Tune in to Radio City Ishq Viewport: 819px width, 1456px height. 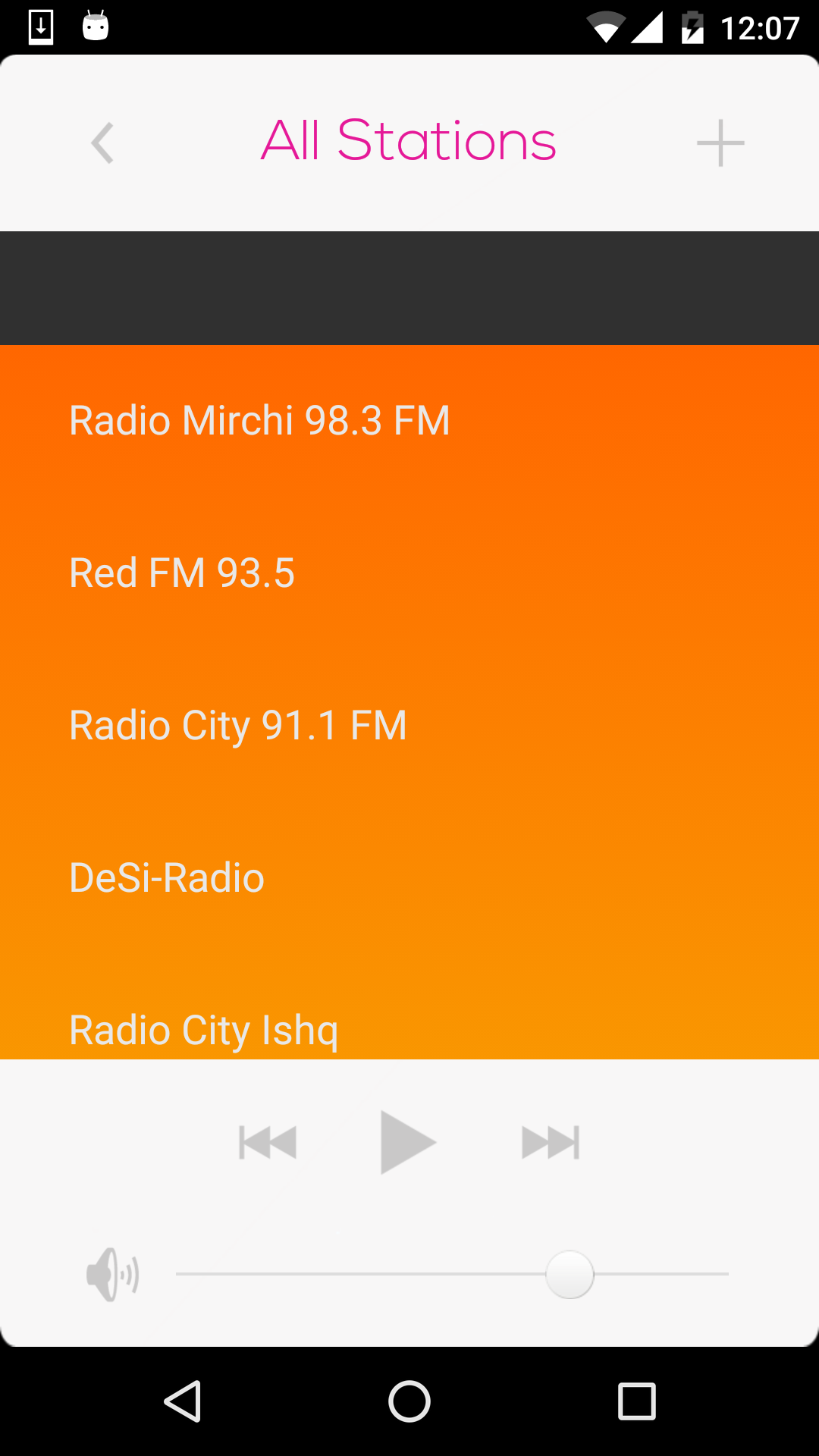click(203, 1030)
